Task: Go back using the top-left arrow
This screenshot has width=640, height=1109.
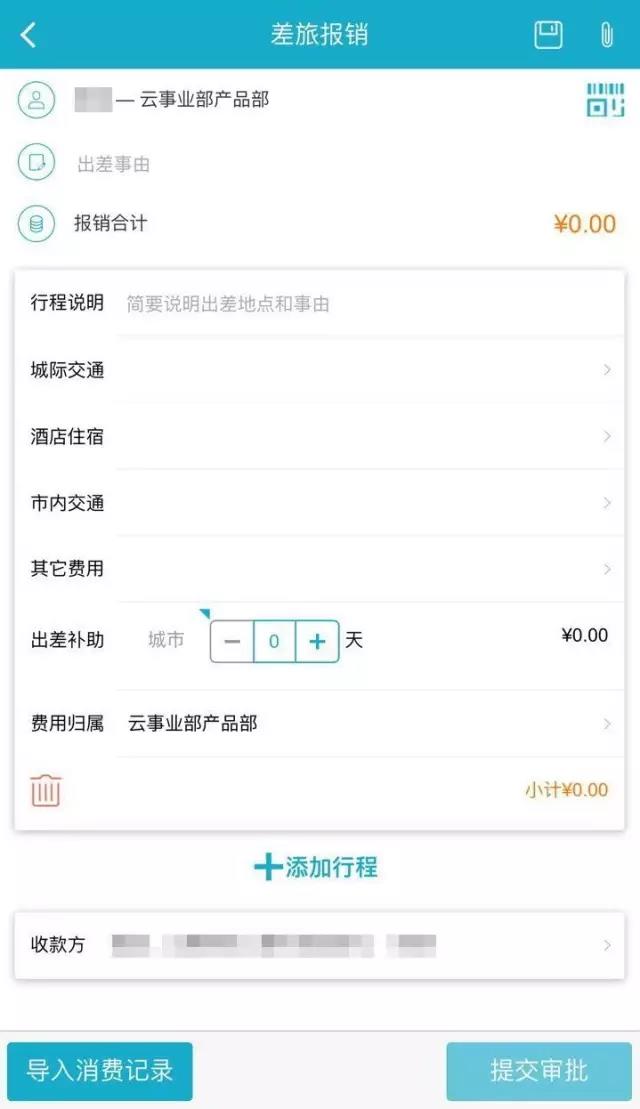Action: tap(28, 35)
